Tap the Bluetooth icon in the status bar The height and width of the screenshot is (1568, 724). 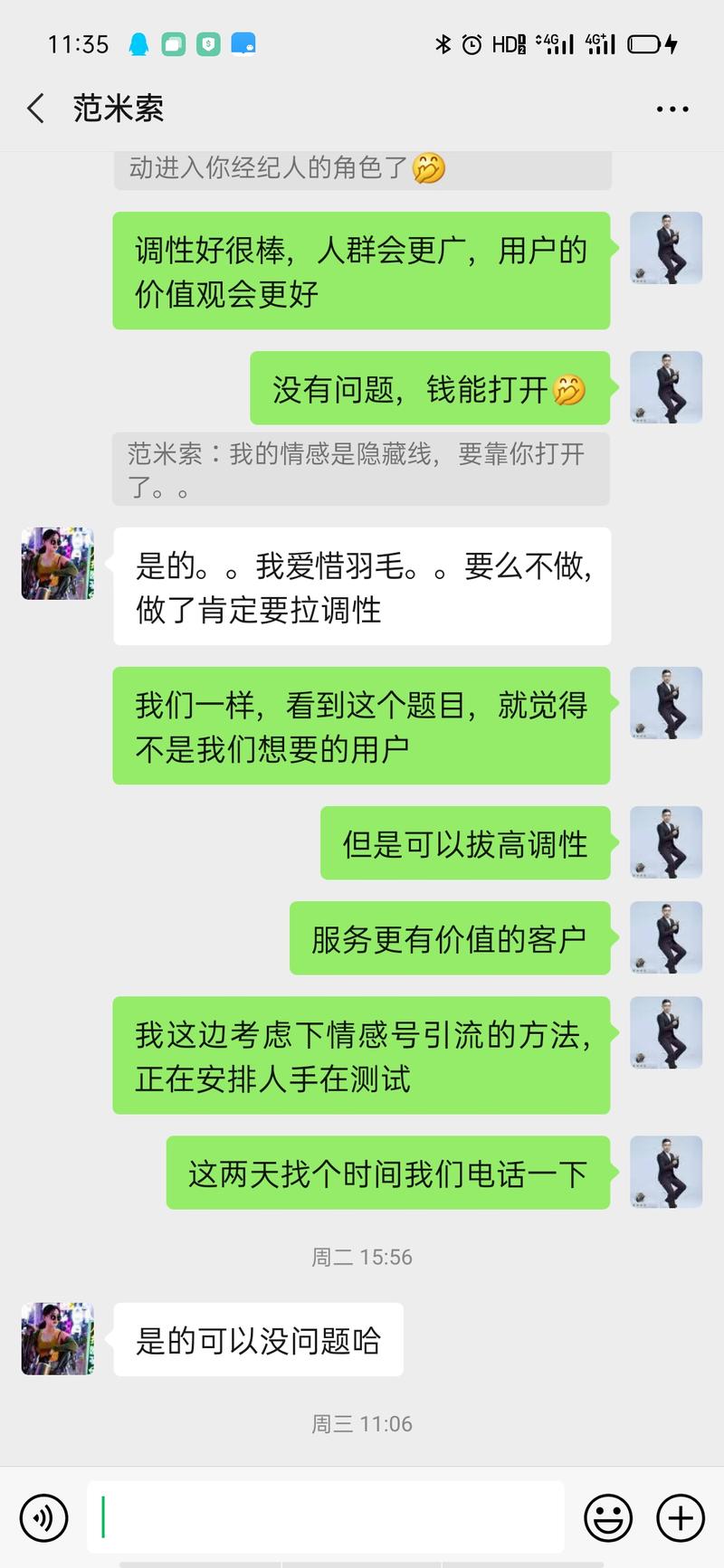(x=443, y=43)
